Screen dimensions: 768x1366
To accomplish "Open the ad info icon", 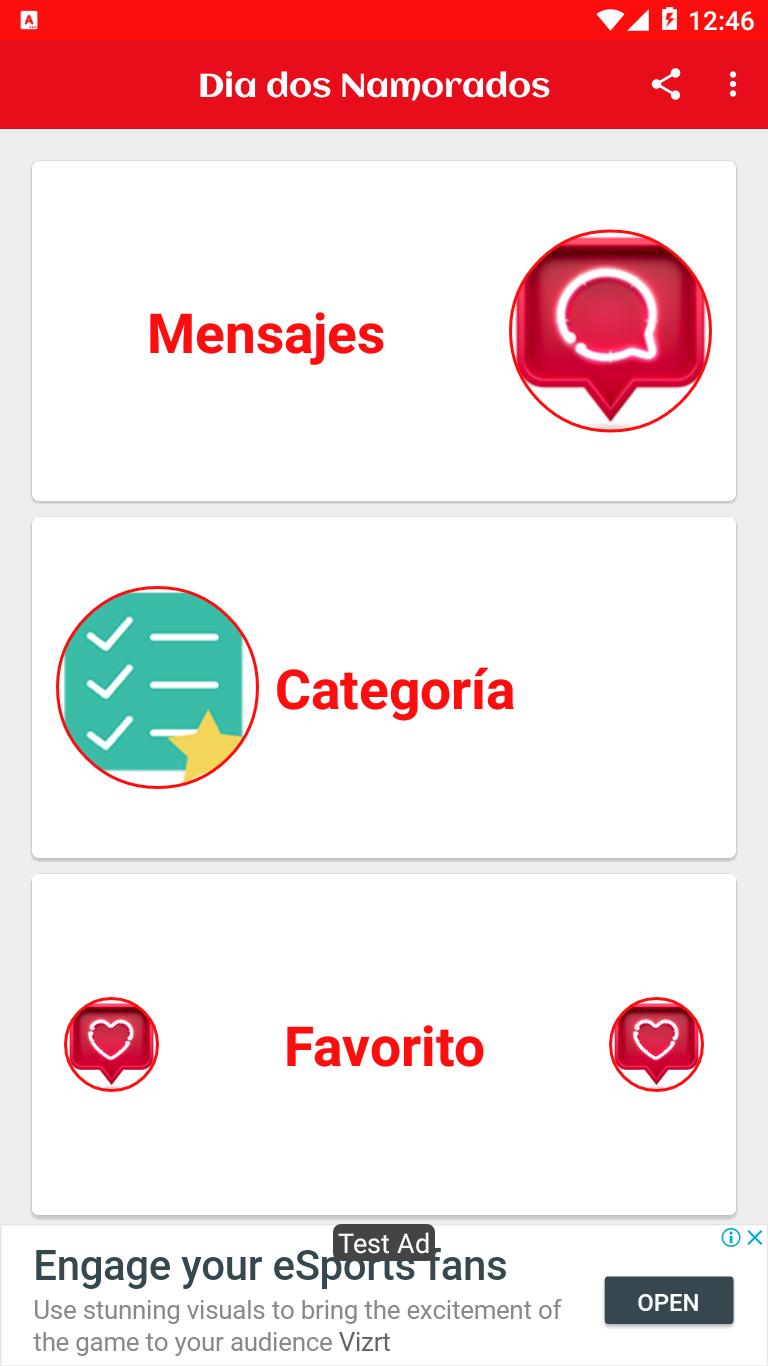I will tap(731, 1238).
